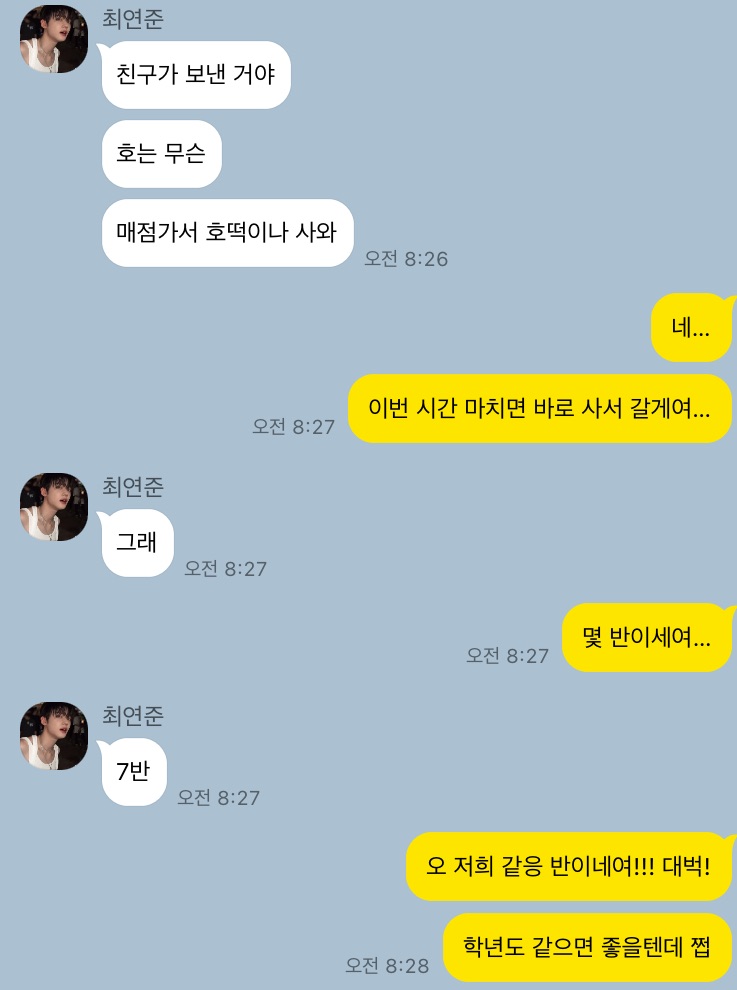This screenshot has width=737, height=990.
Task: Tap 최연준's avatar next to '그래' message
Action: (x=54, y=507)
